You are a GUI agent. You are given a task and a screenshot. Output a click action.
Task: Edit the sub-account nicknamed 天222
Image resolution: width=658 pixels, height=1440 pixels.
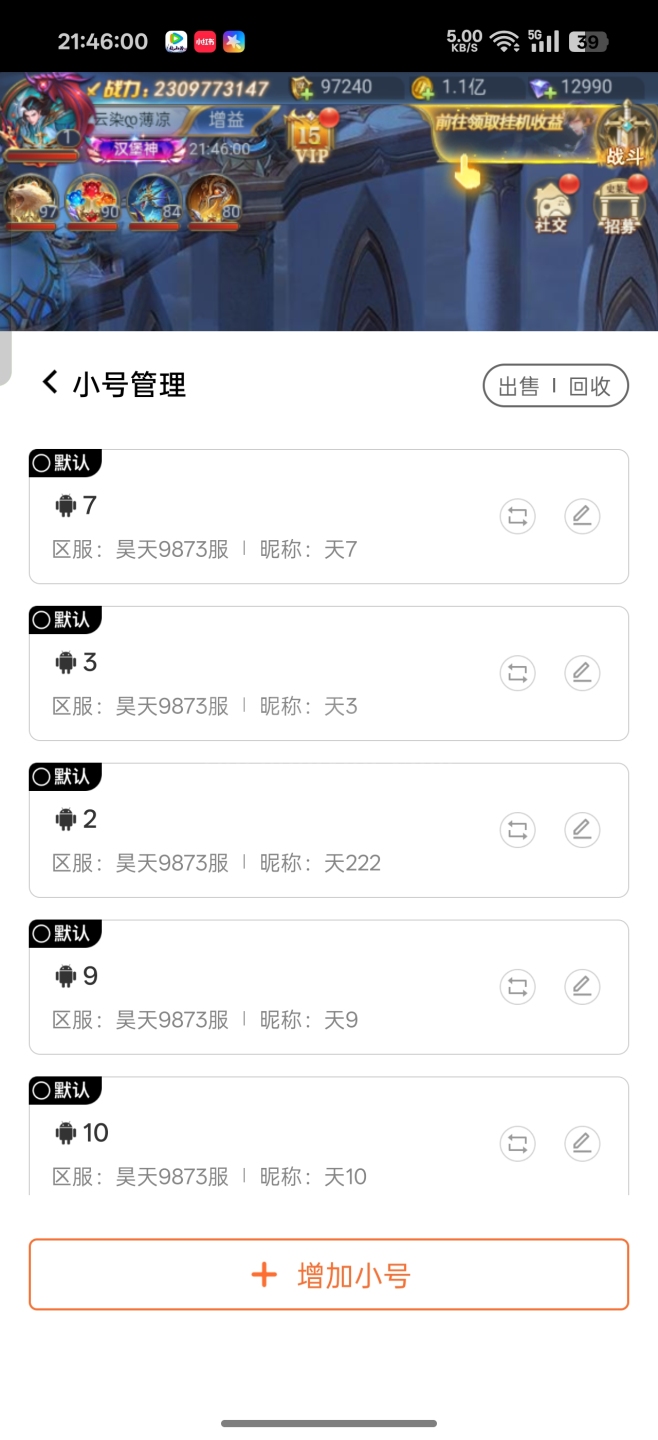pyautogui.click(x=582, y=830)
